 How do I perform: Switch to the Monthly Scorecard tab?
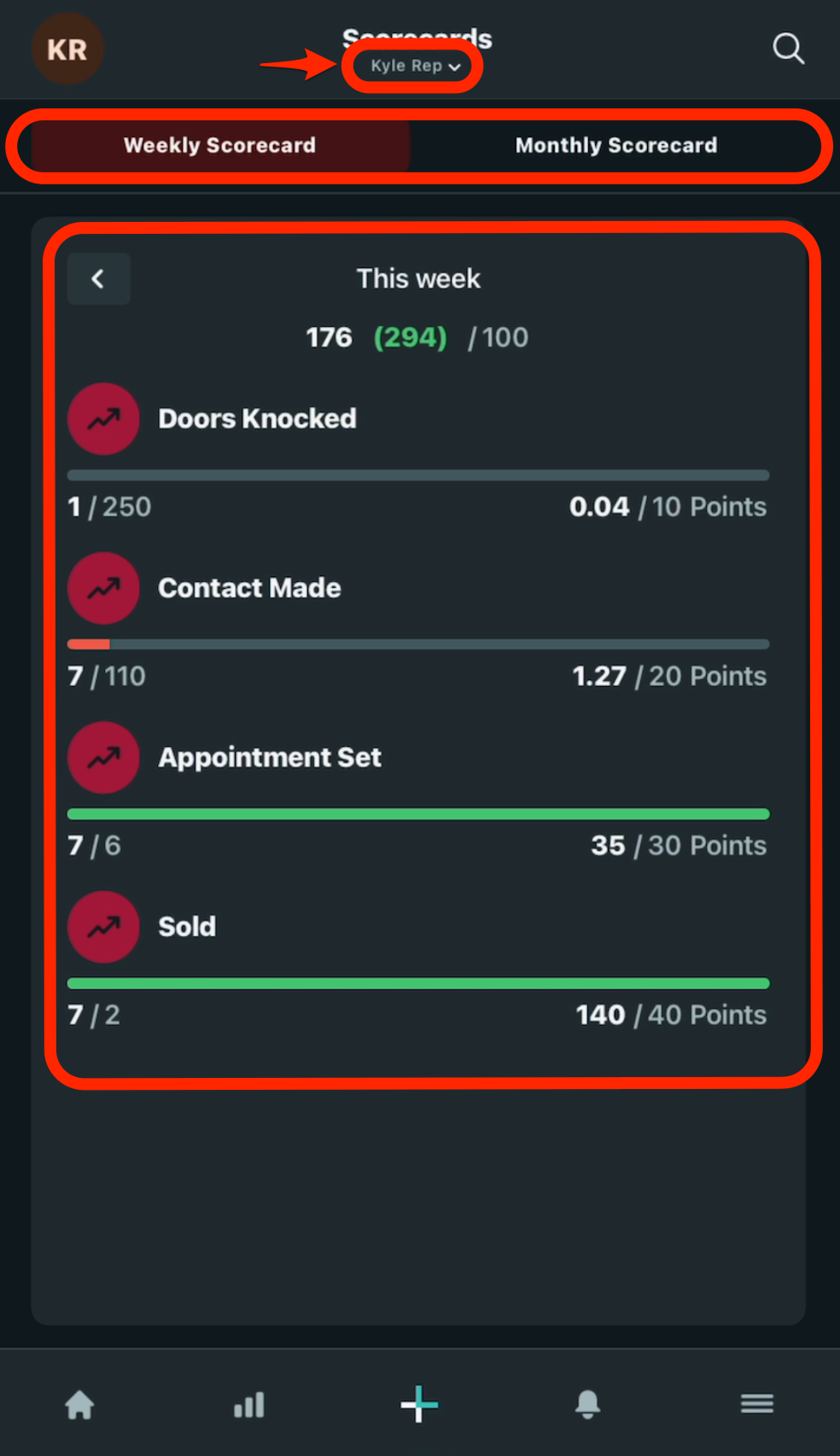615,145
